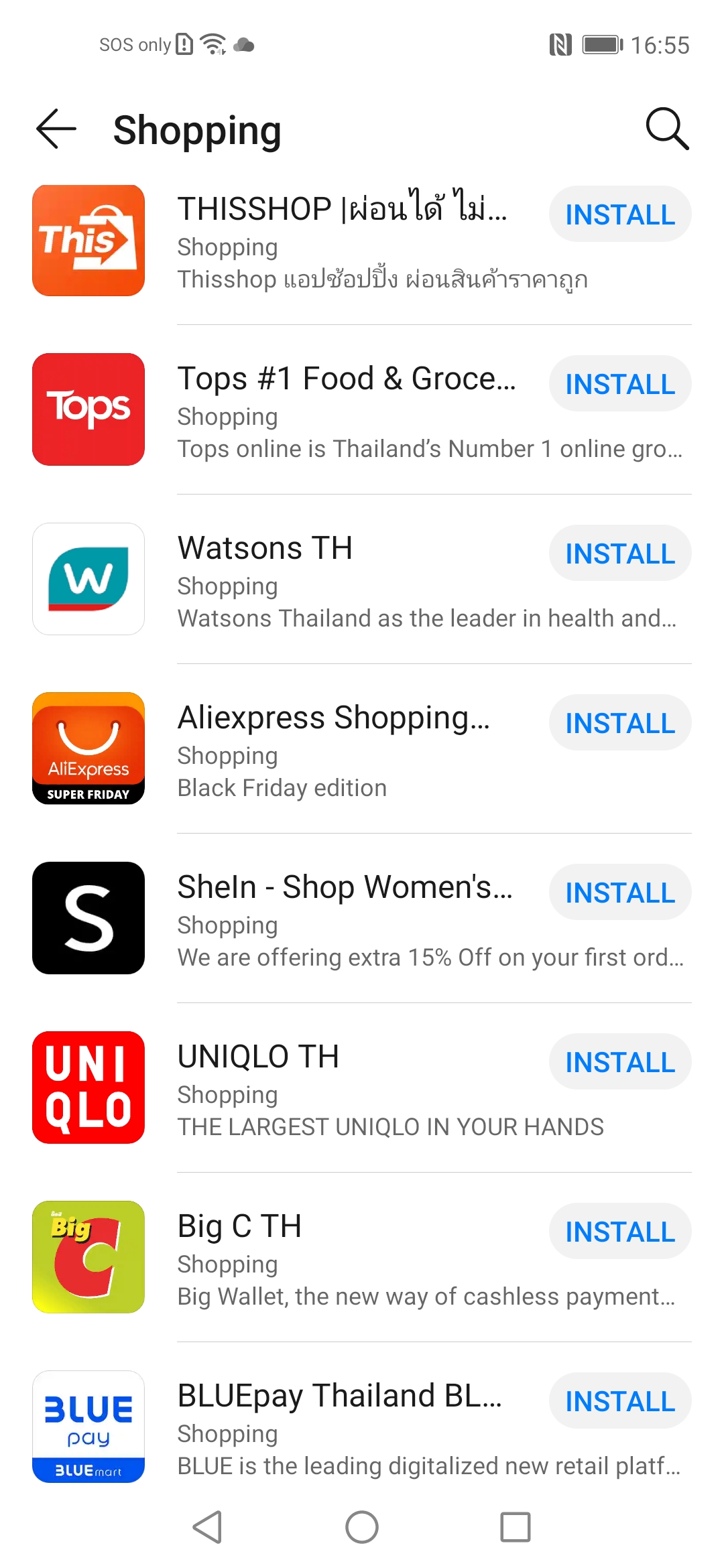
Task: Install UNIQLO TH
Action: tap(619, 1062)
